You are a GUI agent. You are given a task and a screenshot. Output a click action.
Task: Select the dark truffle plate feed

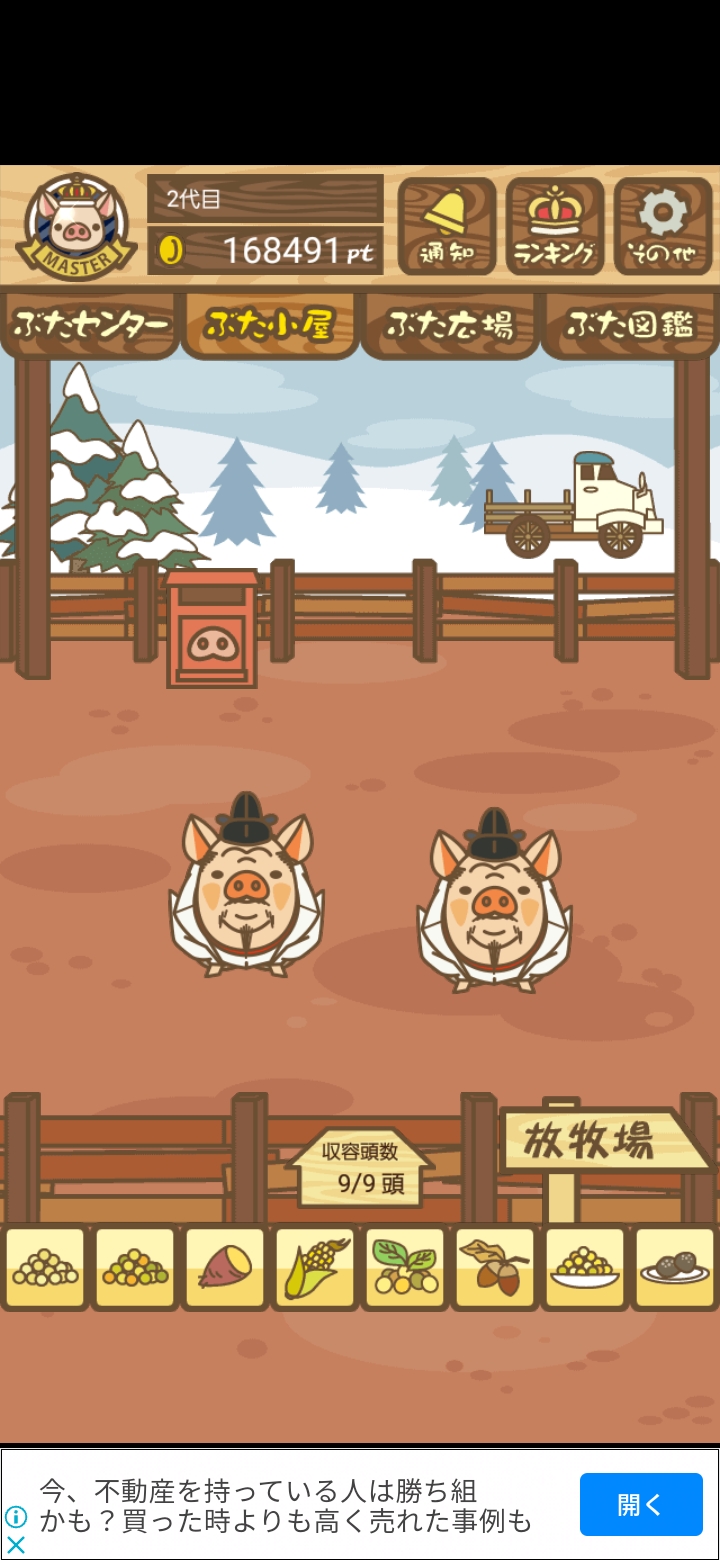pyautogui.click(x=675, y=1268)
